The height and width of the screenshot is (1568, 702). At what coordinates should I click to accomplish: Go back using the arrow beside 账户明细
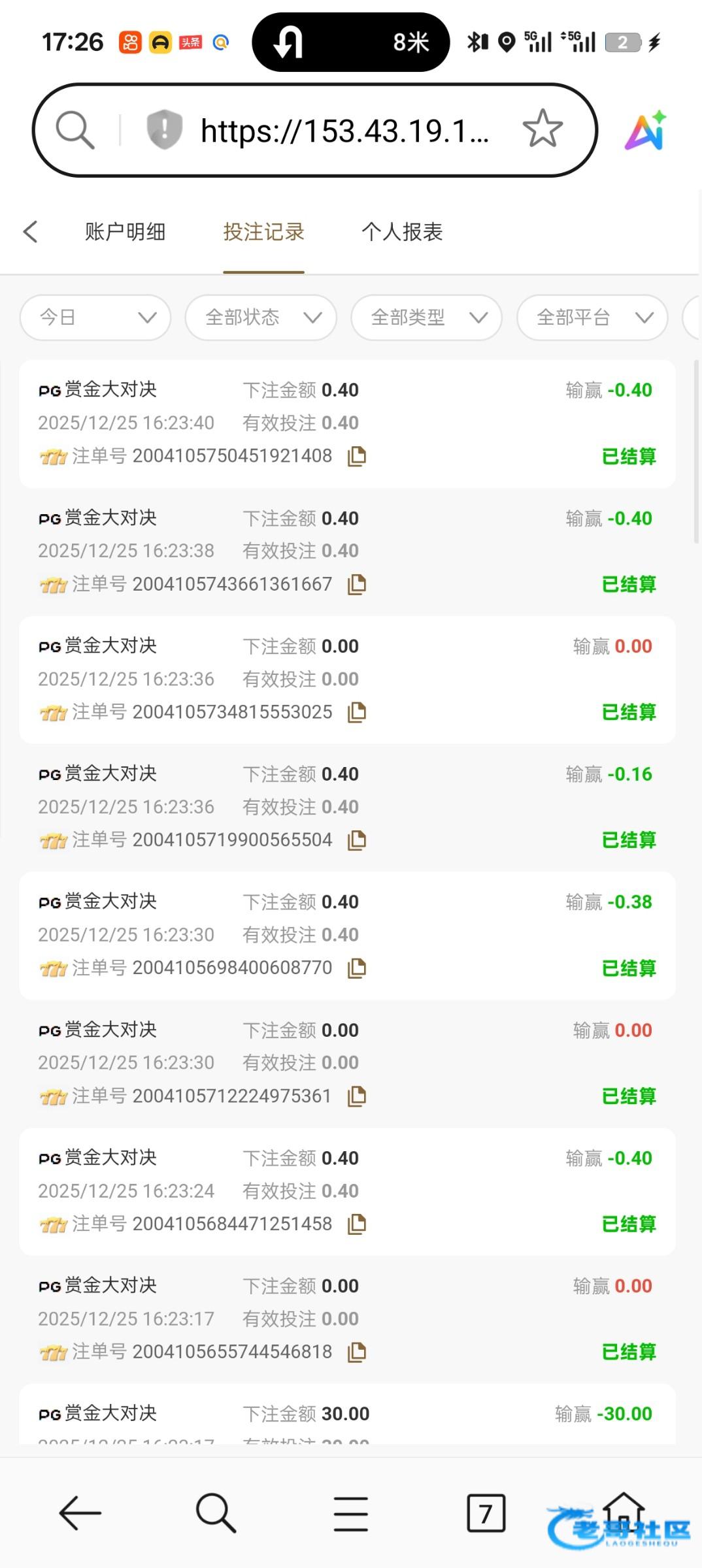coord(30,232)
